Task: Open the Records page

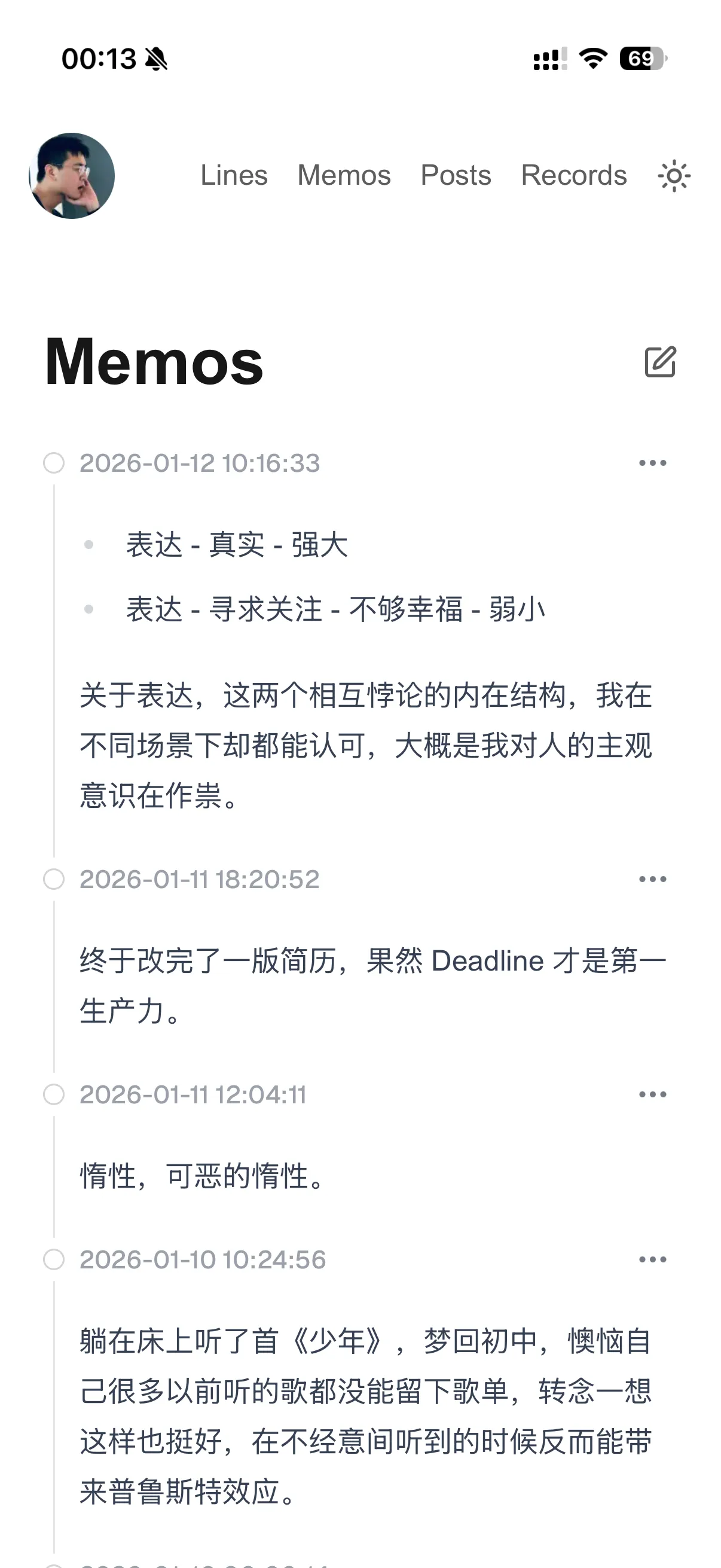Action: point(575,175)
